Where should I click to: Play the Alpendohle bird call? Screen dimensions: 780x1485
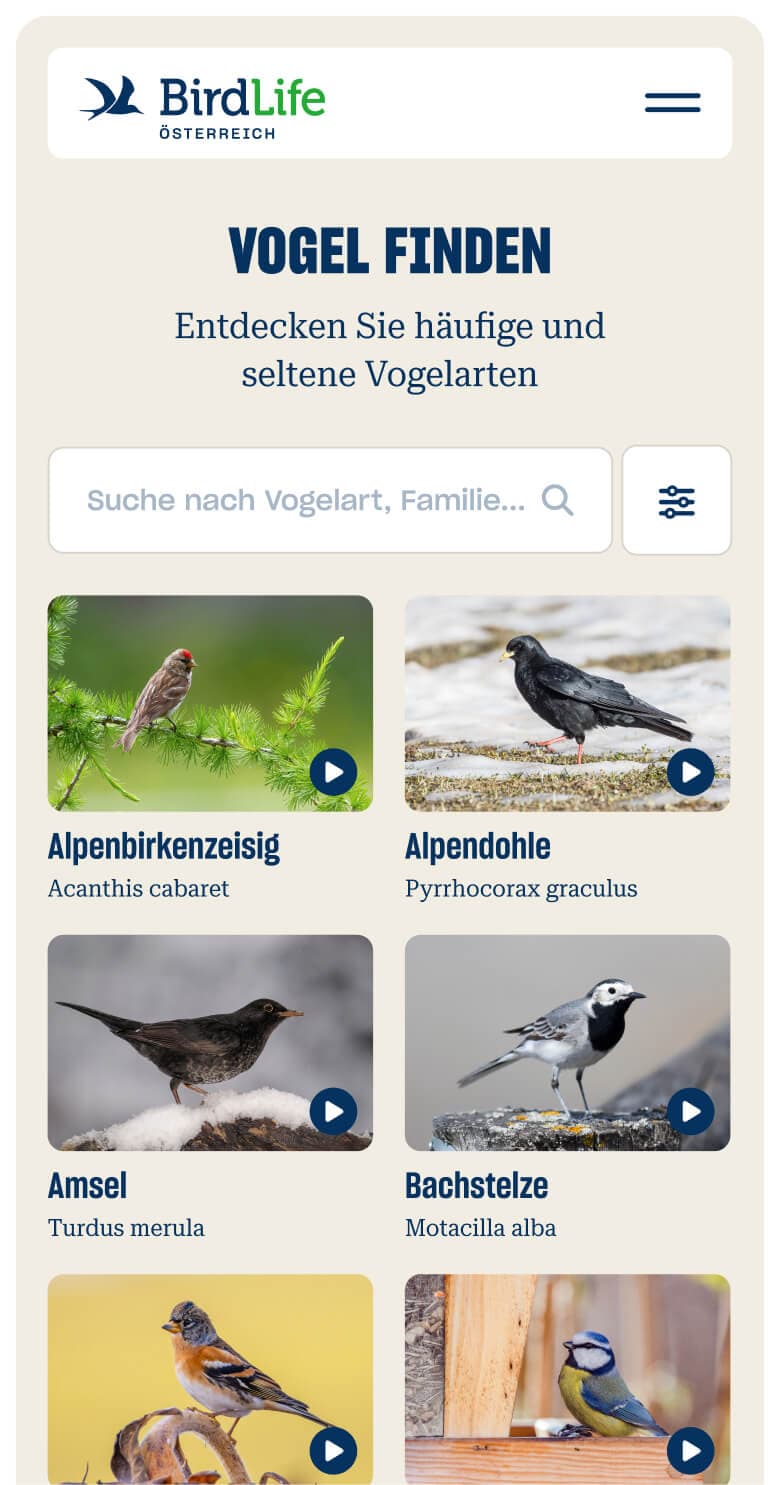690,772
